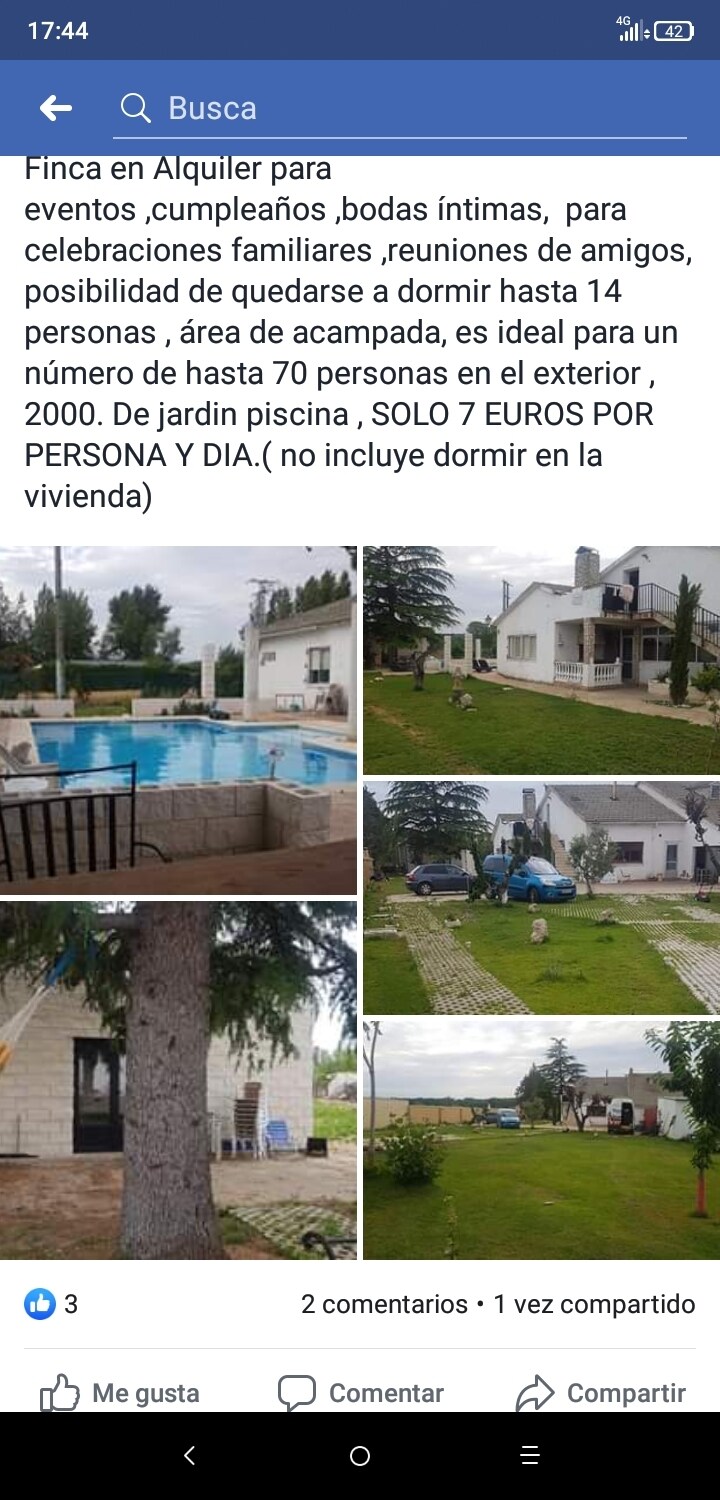This screenshot has width=720, height=1500.
Task: Tap Comentar to write a comment
Action: [361, 1393]
